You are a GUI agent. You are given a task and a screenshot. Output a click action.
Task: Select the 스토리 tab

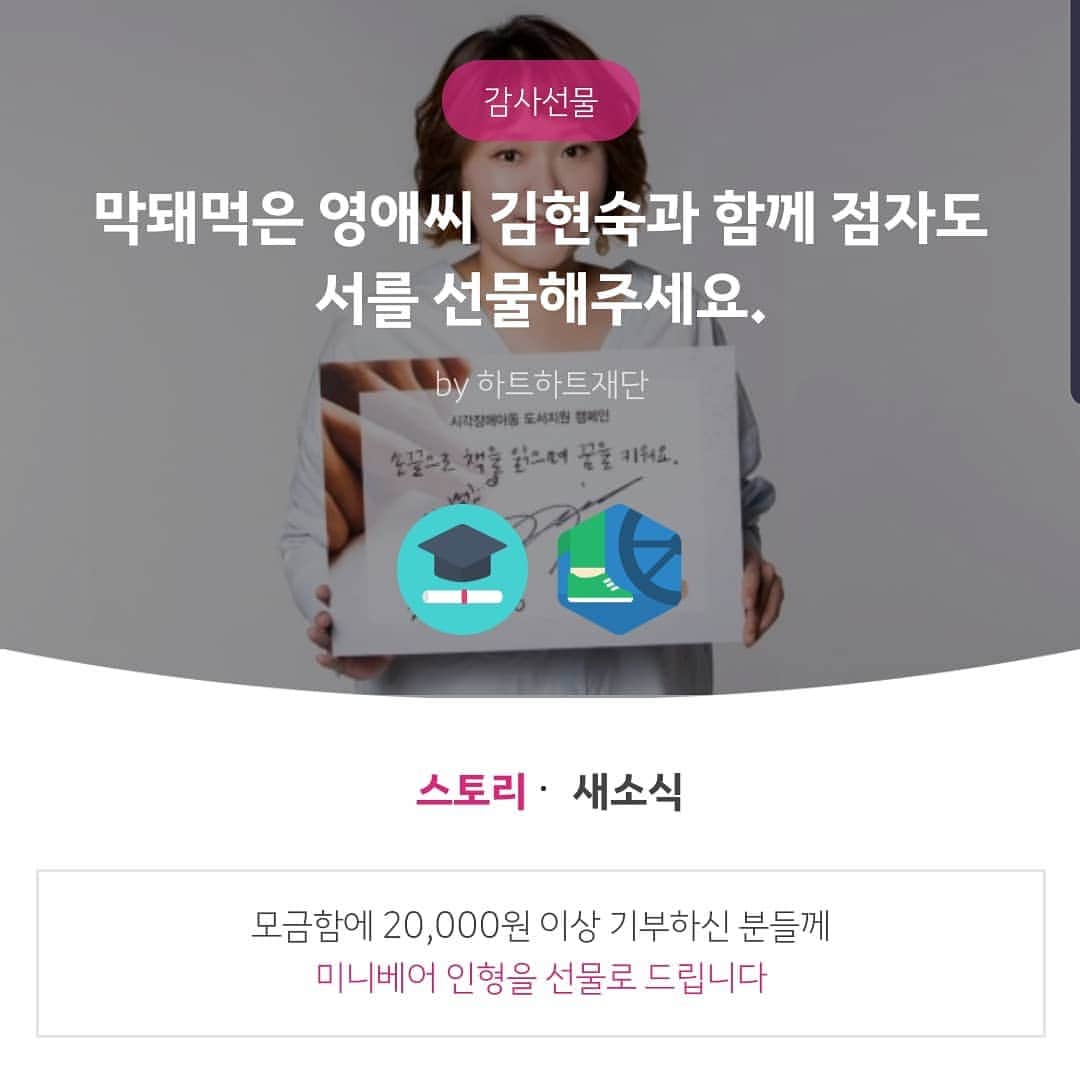click(x=470, y=793)
